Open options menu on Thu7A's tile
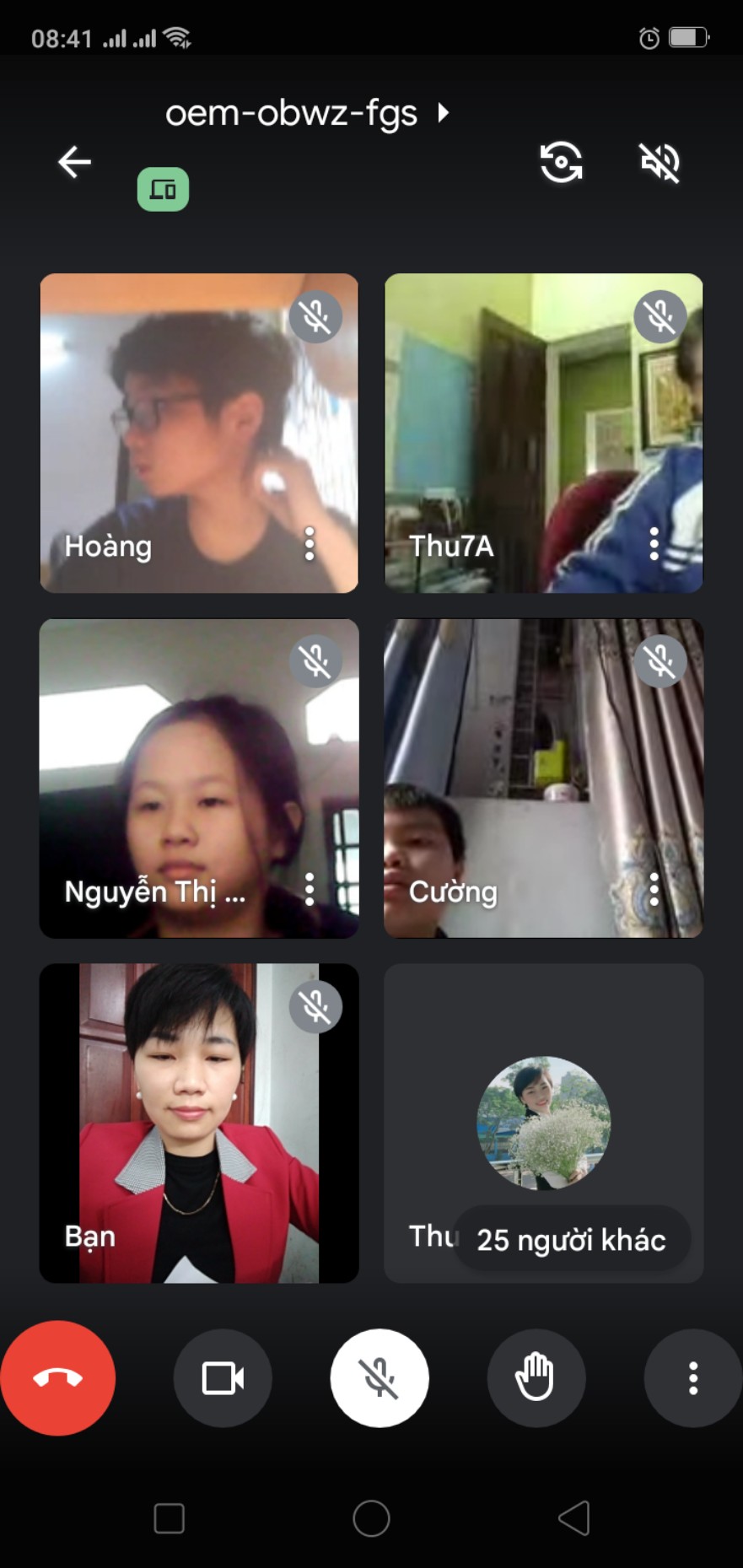Viewport: 743px width, 1568px height. [654, 544]
